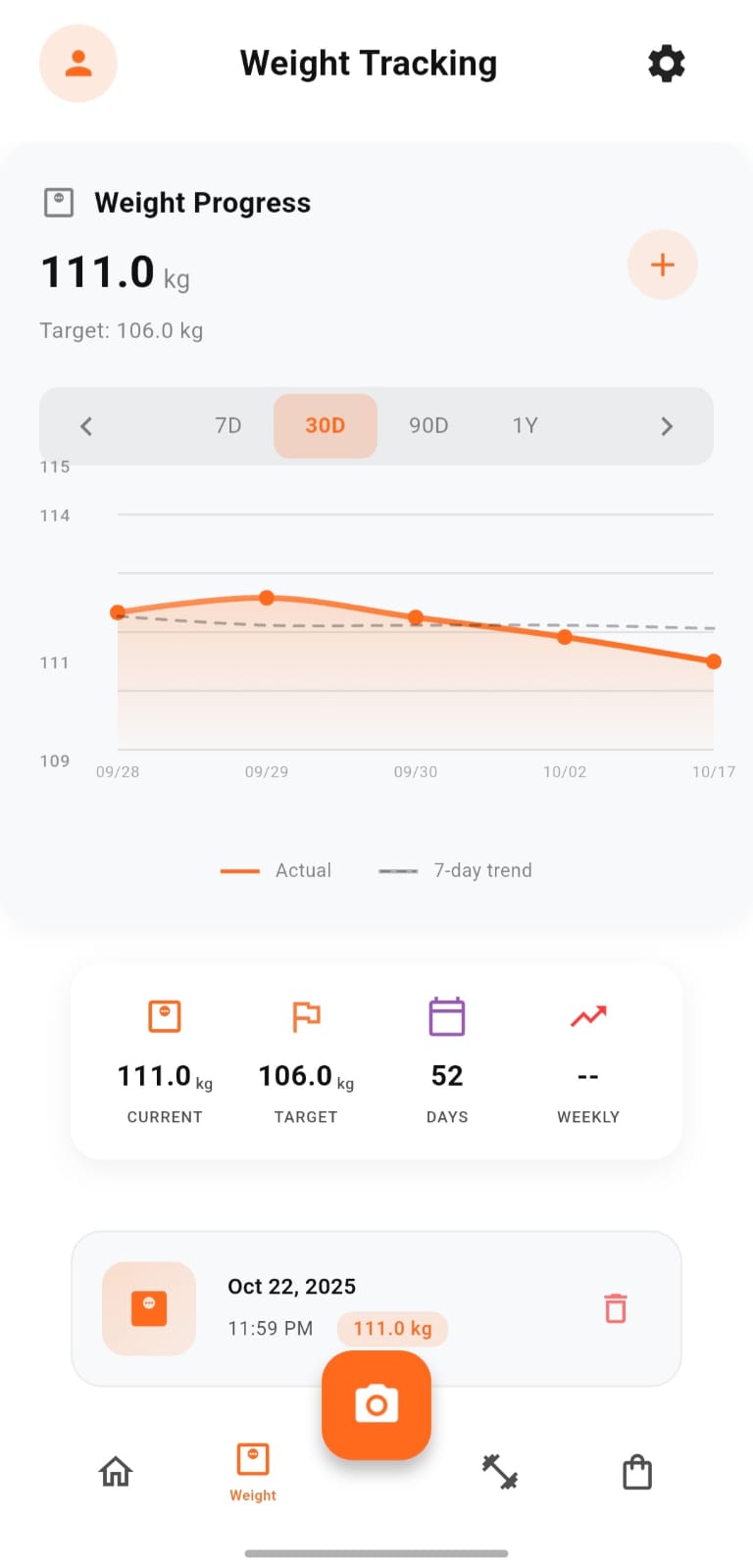This screenshot has height=1568, width=753.
Task: Capture a photo with the camera button
Action: (x=376, y=1404)
